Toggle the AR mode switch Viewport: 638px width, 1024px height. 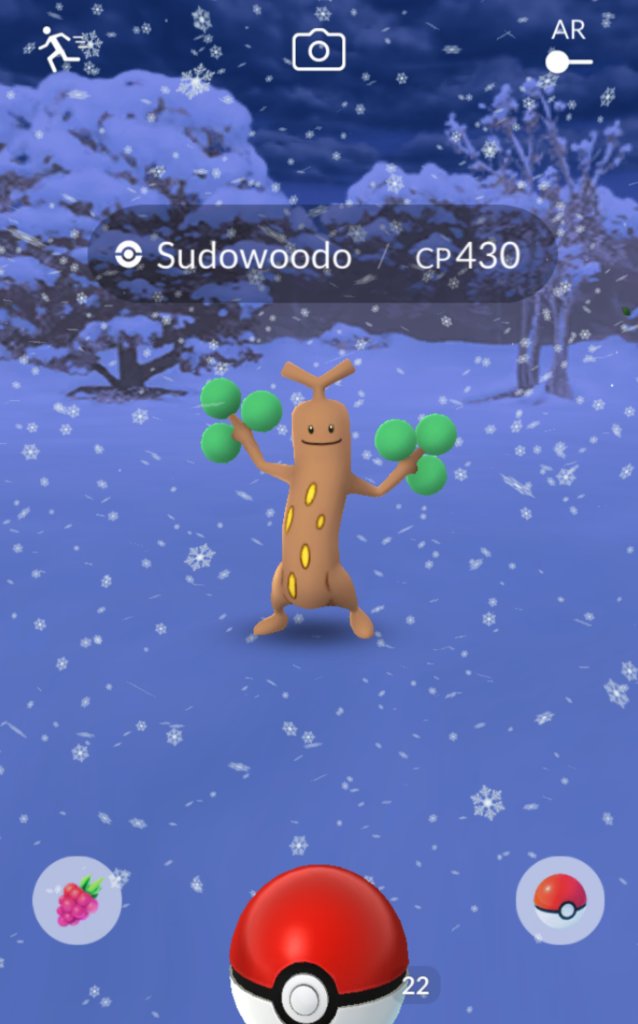[567, 60]
